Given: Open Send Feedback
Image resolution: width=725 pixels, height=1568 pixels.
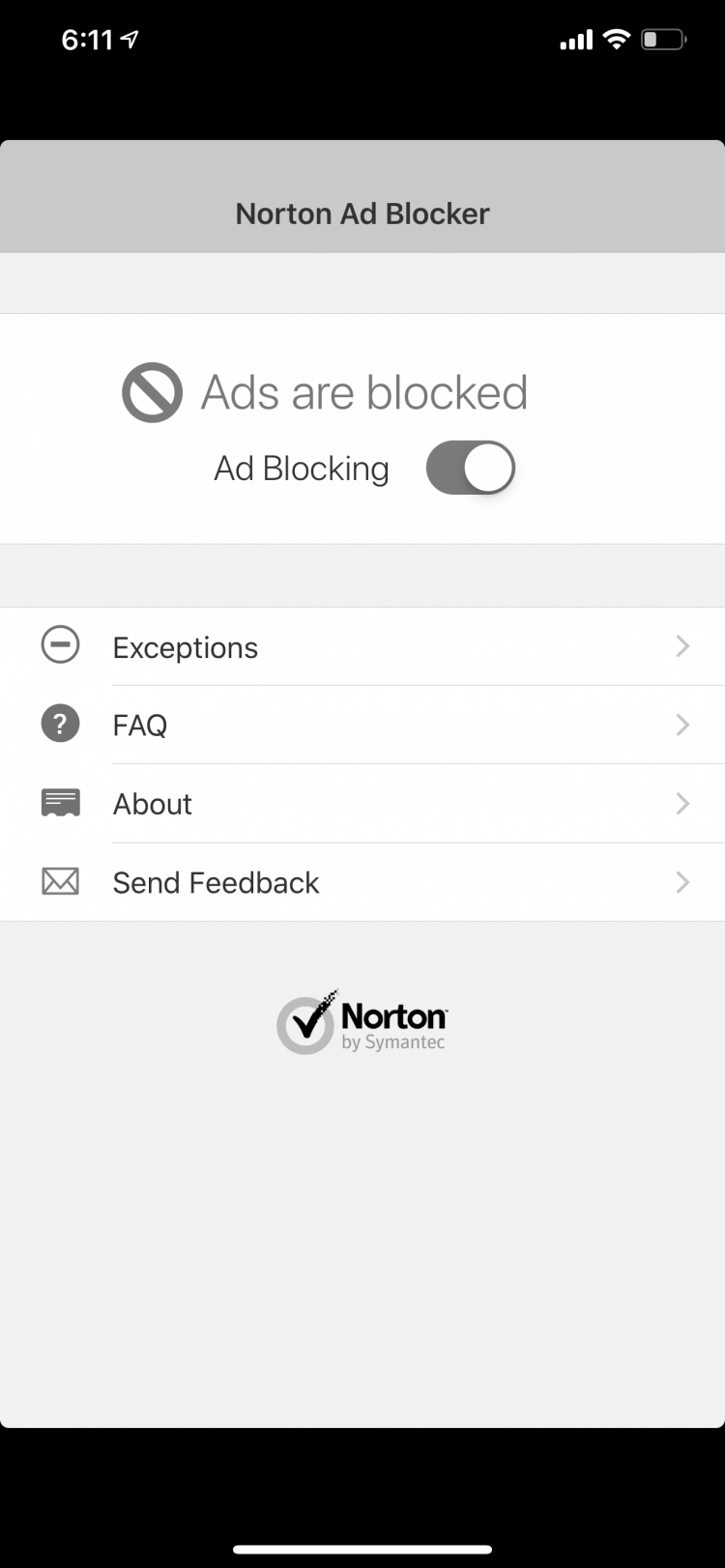Looking at the screenshot, I should tap(362, 882).
